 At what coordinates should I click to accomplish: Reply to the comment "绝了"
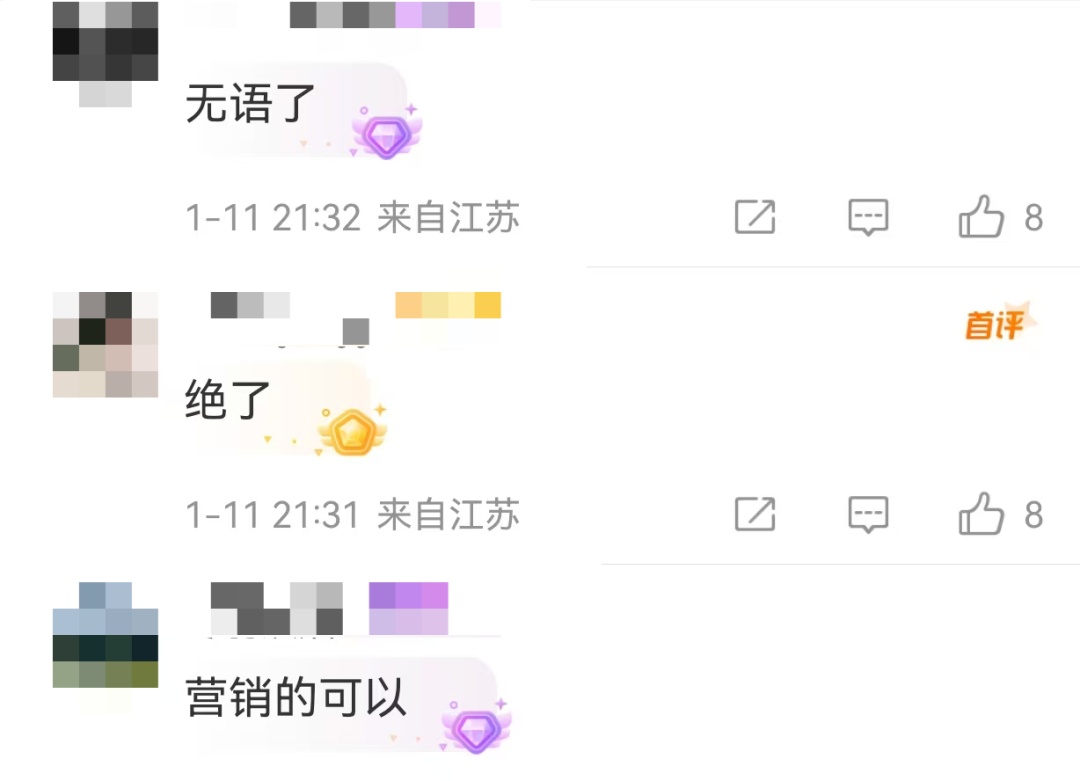point(868,514)
